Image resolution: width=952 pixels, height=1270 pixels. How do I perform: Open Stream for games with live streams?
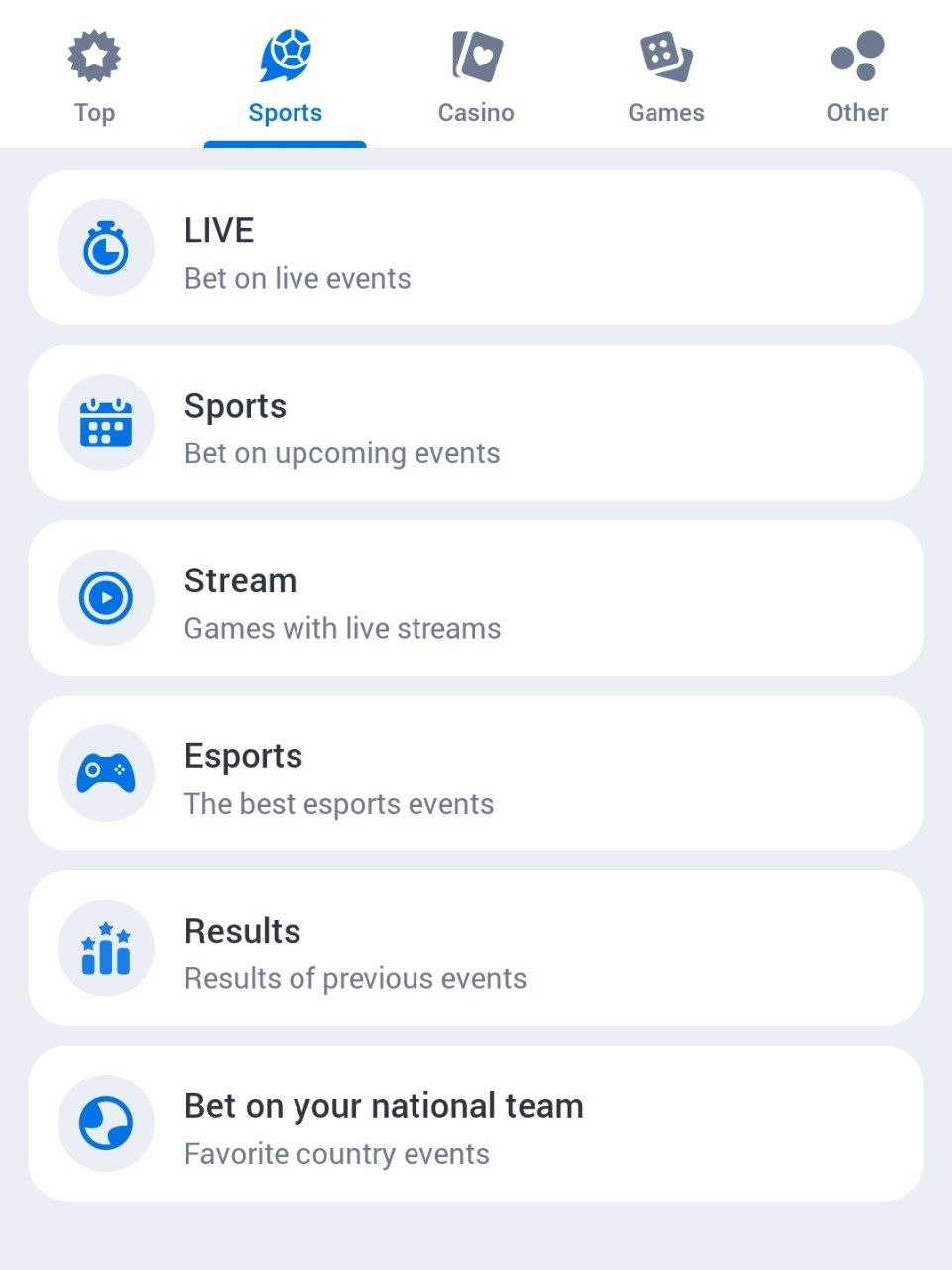pos(476,597)
